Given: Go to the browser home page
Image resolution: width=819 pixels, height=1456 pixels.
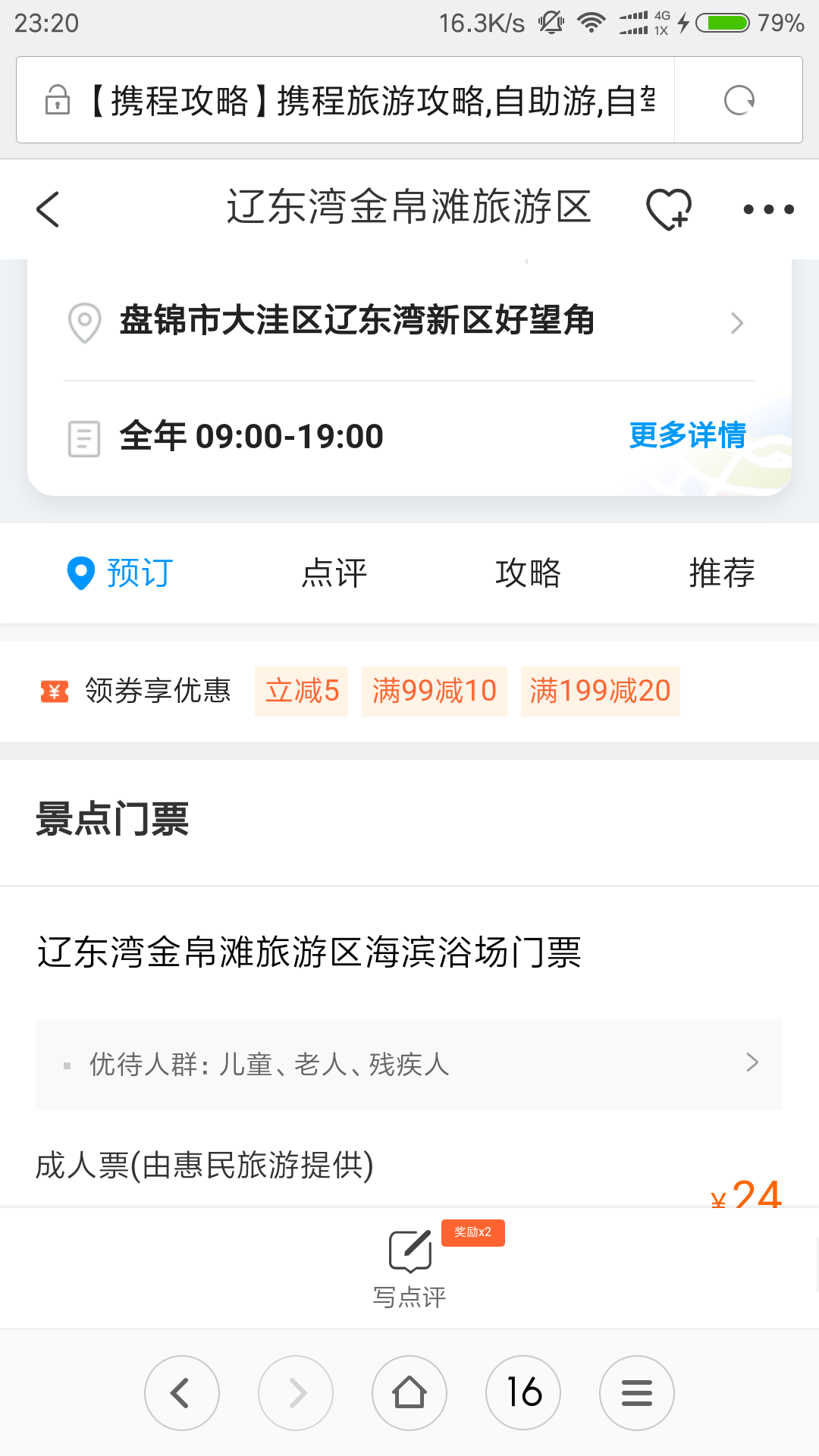Looking at the screenshot, I should (409, 1393).
